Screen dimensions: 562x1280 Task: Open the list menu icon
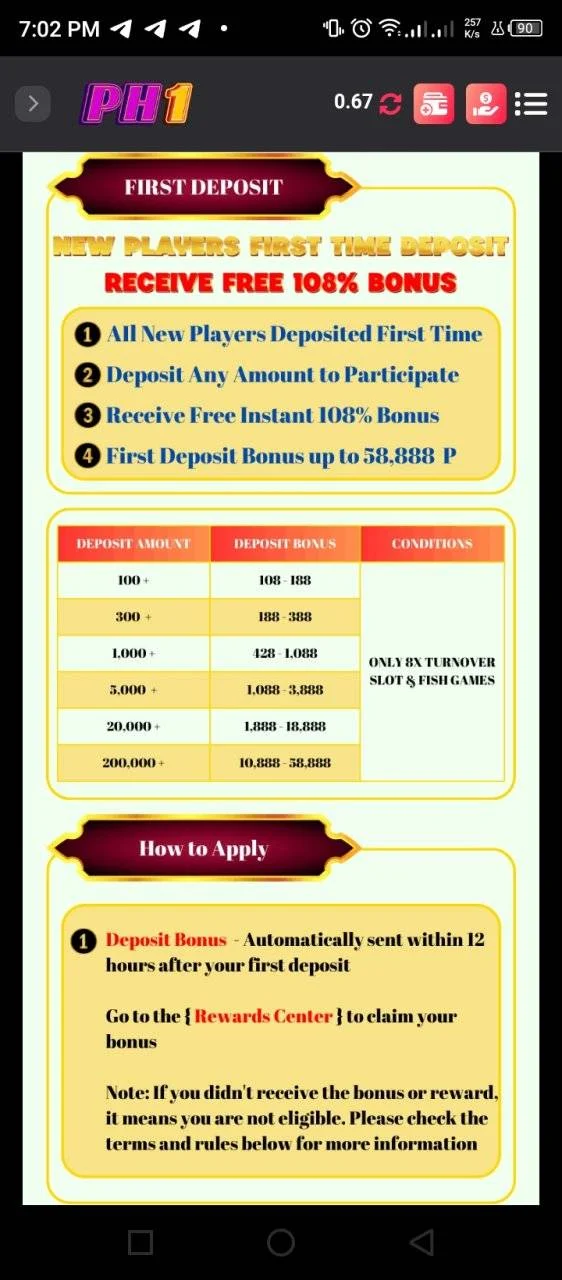tap(531, 104)
